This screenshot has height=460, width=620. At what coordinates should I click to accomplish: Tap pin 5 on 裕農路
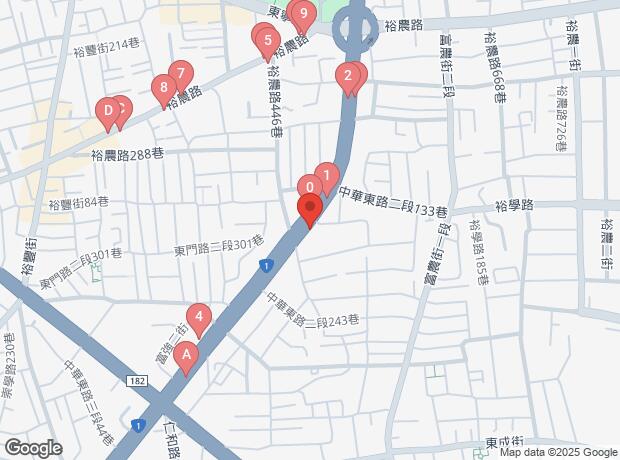pos(267,41)
